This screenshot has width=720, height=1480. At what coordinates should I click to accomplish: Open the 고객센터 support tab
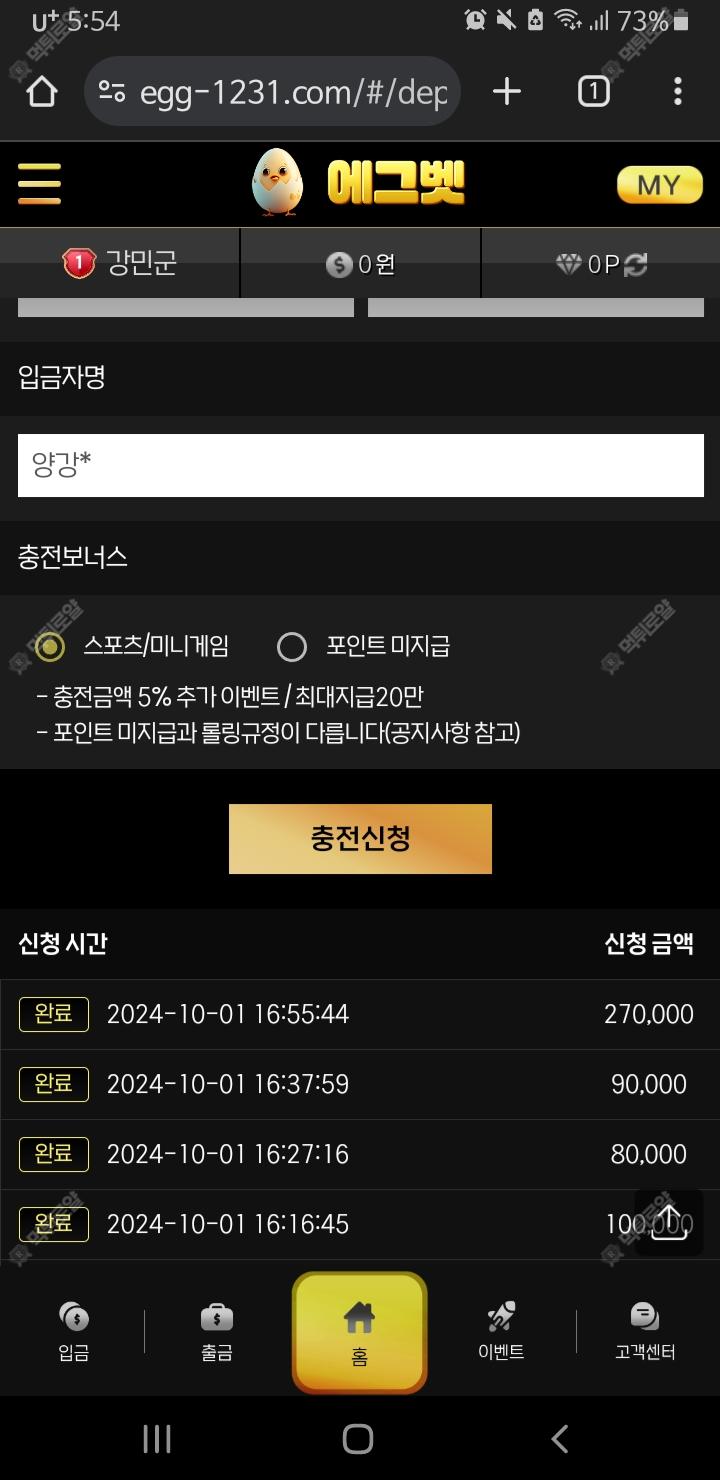[x=645, y=1332]
